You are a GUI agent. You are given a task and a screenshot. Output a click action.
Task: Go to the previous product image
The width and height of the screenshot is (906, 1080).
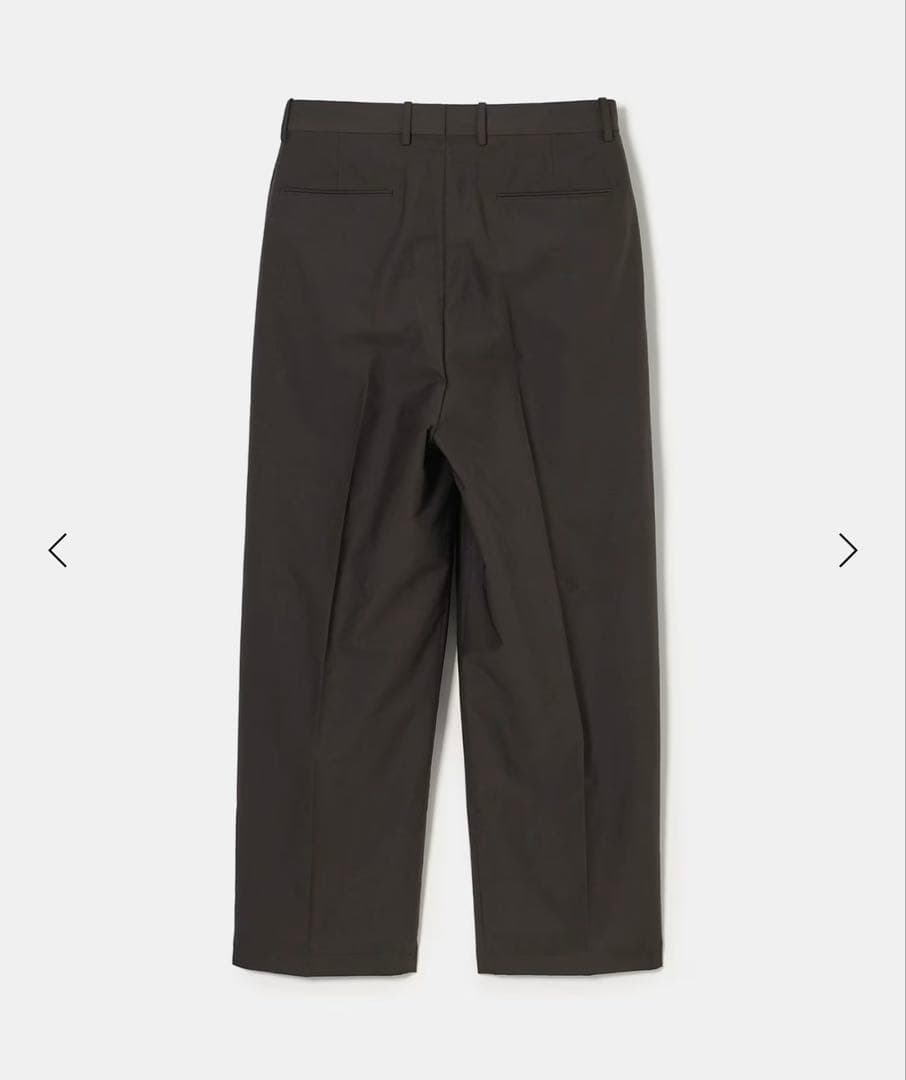click(x=58, y=550)
